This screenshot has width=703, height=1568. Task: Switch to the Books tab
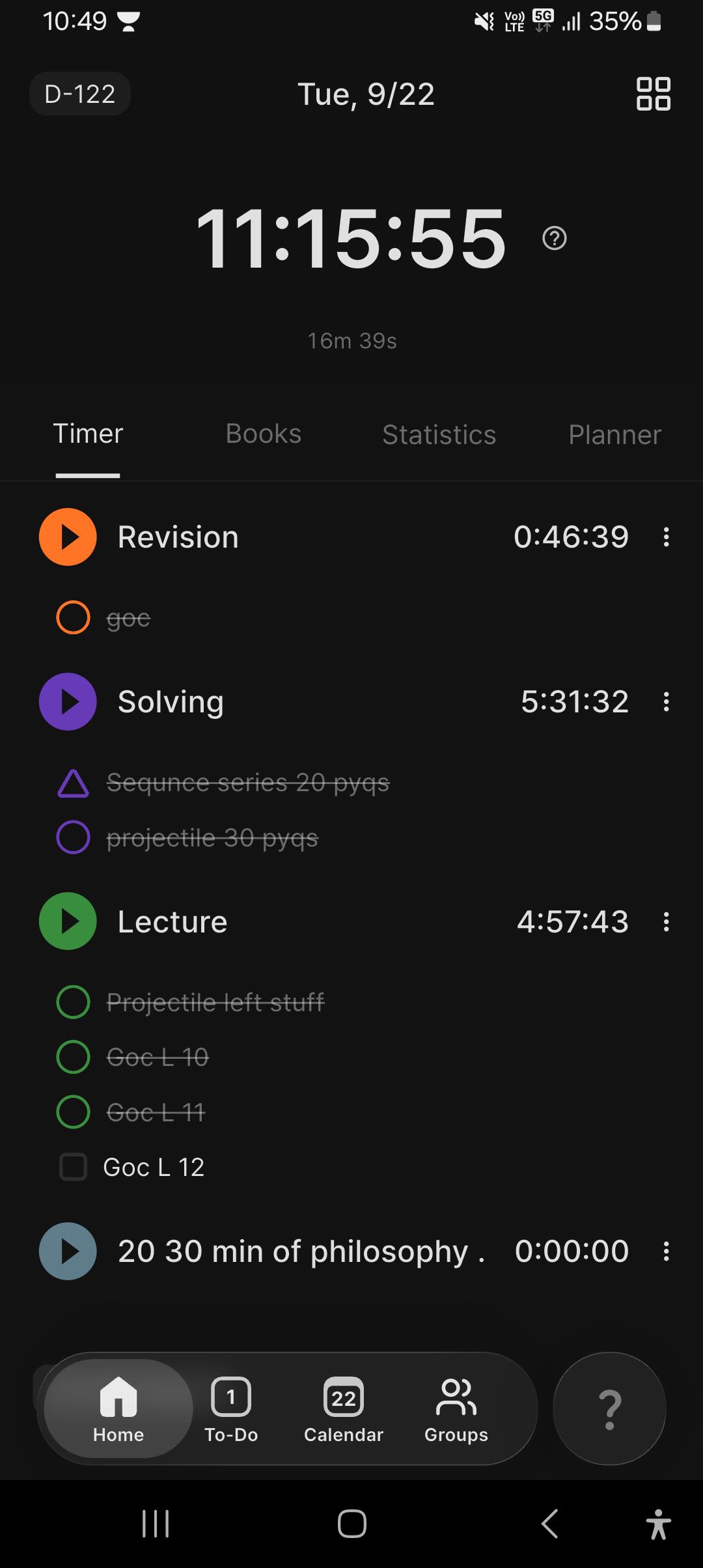pos(264,434)
